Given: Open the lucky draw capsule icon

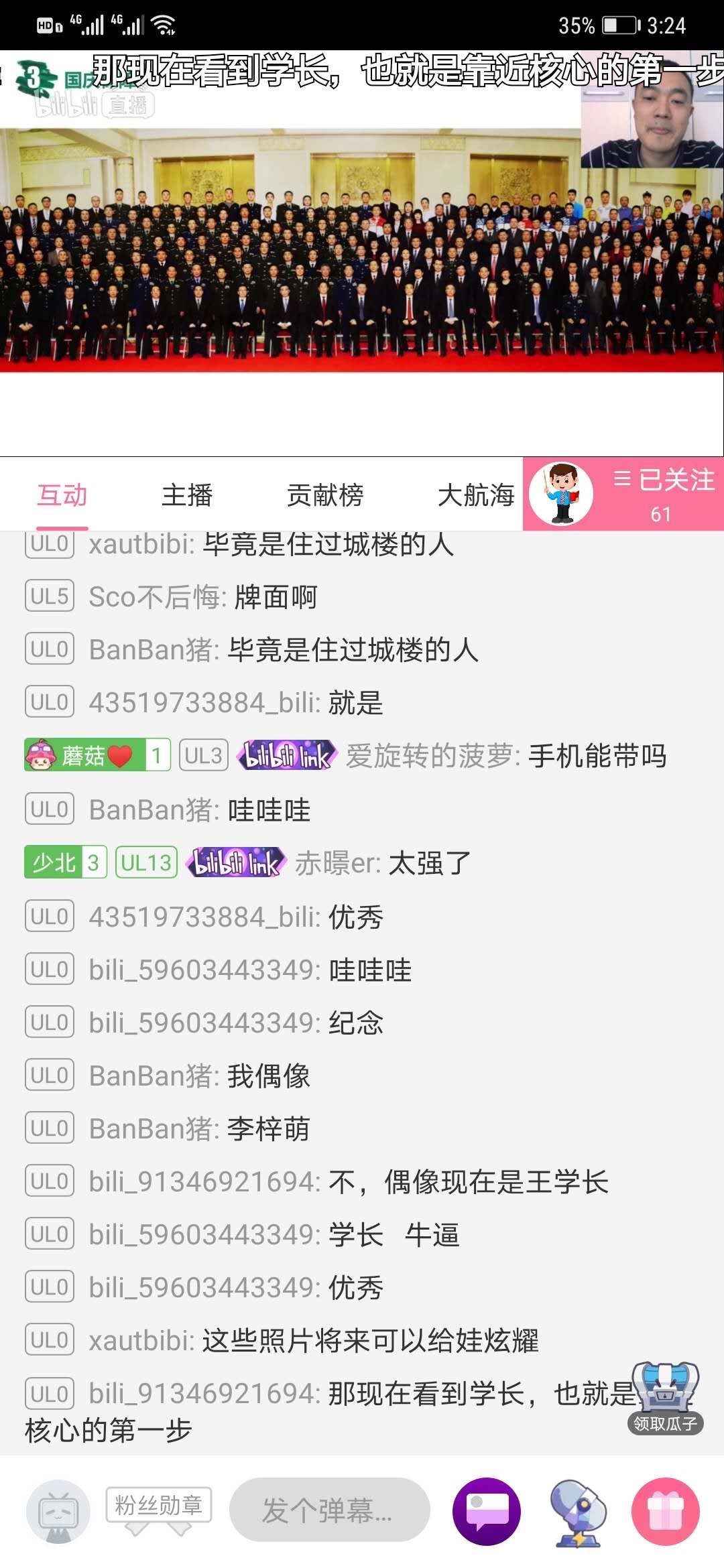Looking at the screenshot, I should (577, 1511).
